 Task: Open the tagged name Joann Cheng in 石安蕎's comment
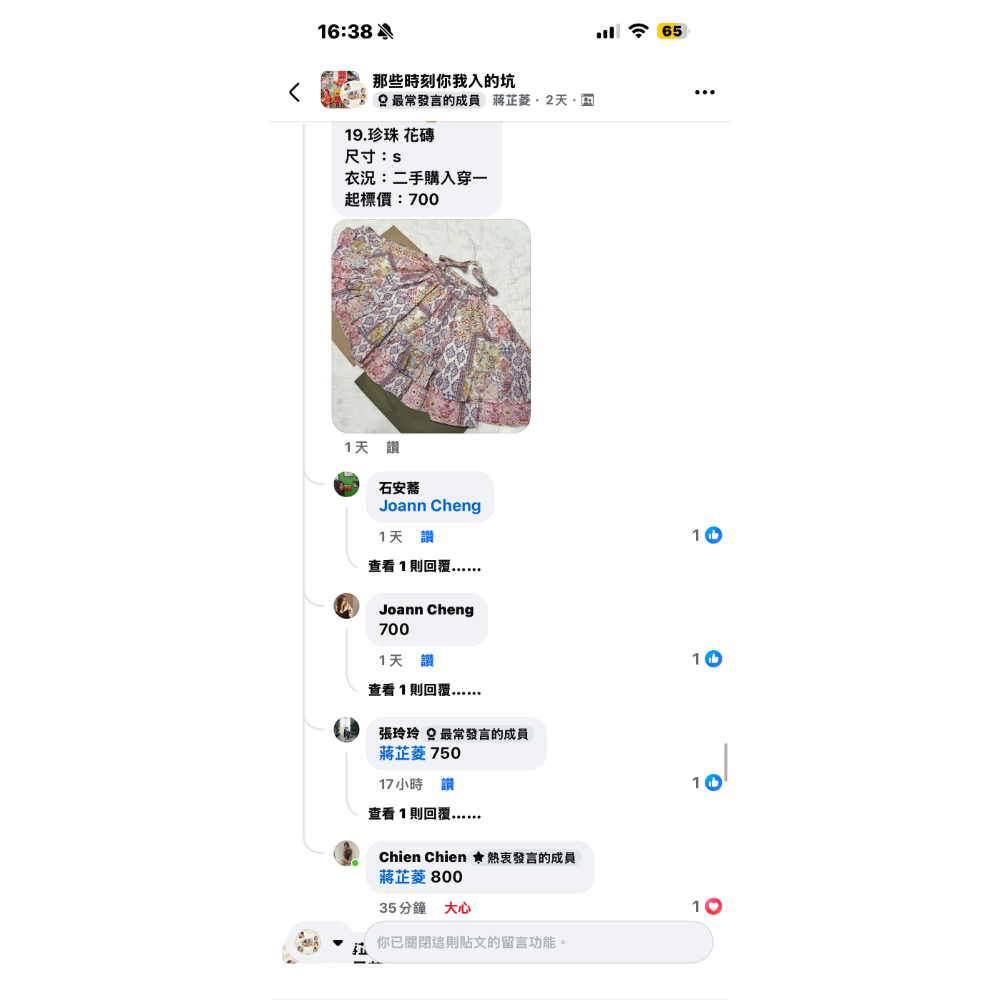point(430,506)
